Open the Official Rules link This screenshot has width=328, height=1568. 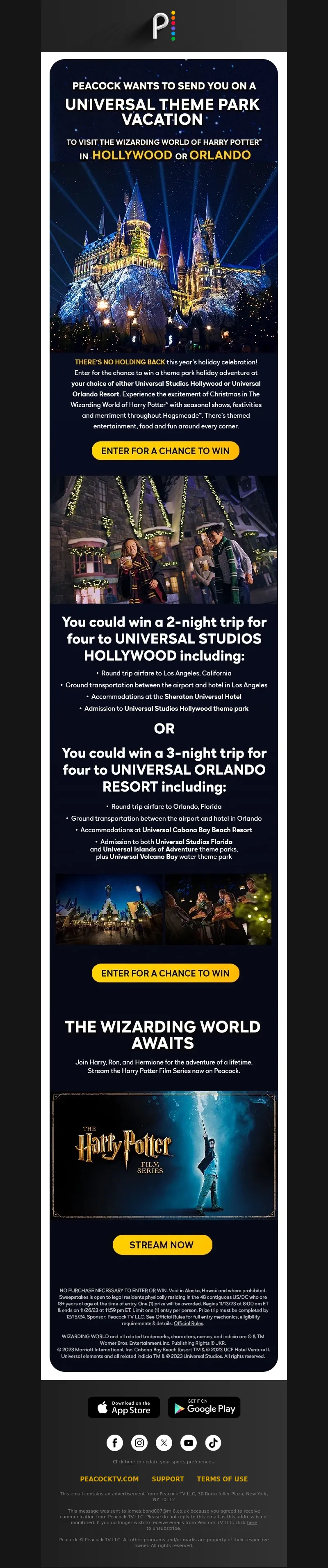click(188, 1323)
